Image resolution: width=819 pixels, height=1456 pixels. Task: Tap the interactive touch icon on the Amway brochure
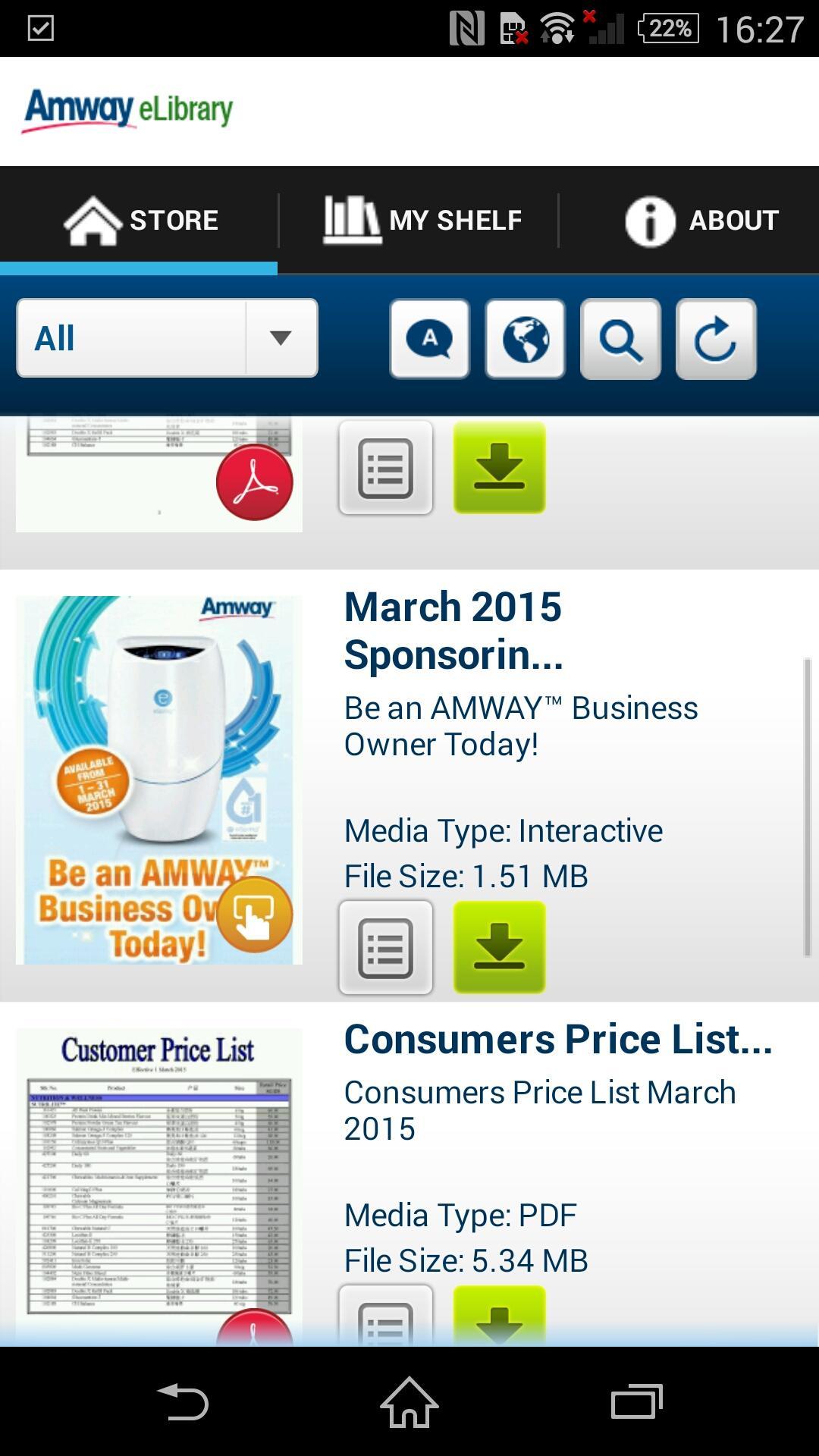pyautogui.click(x=255, y=915)
